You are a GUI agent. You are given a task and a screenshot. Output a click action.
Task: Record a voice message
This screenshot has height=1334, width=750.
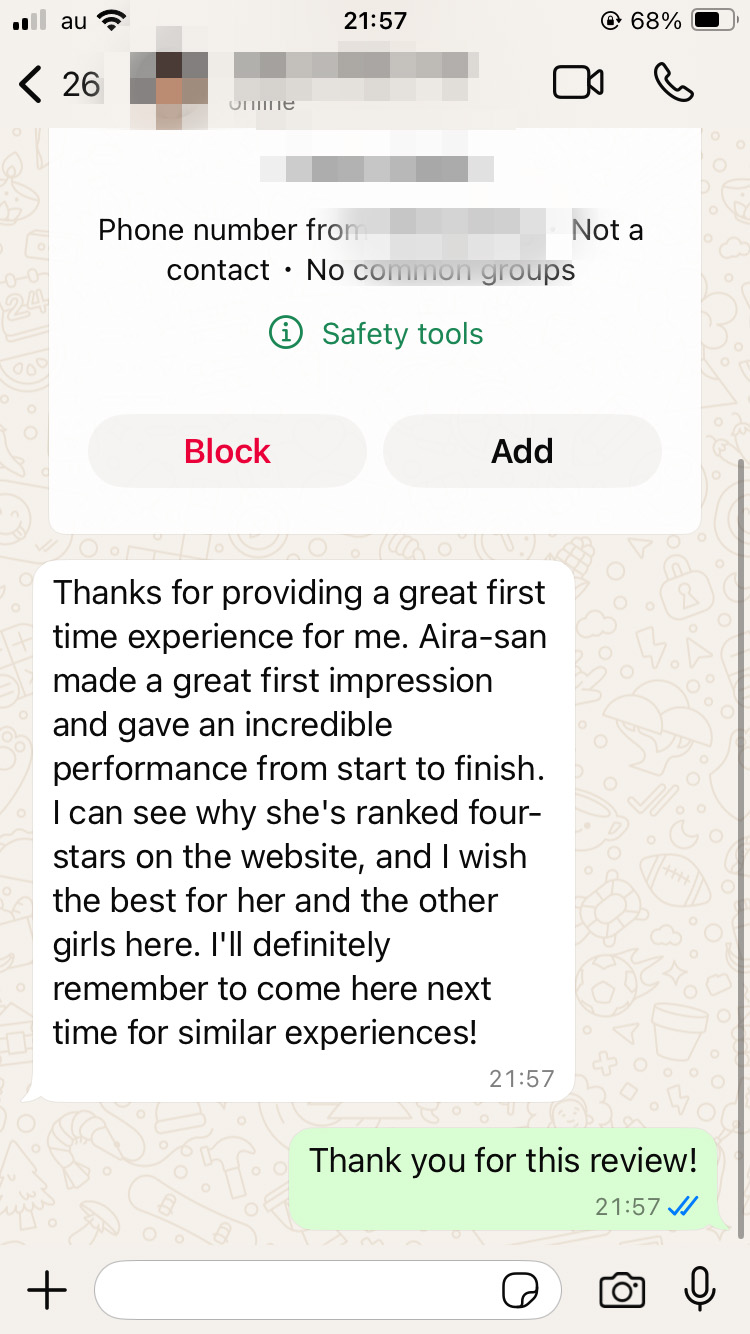tap(700, 1289)
